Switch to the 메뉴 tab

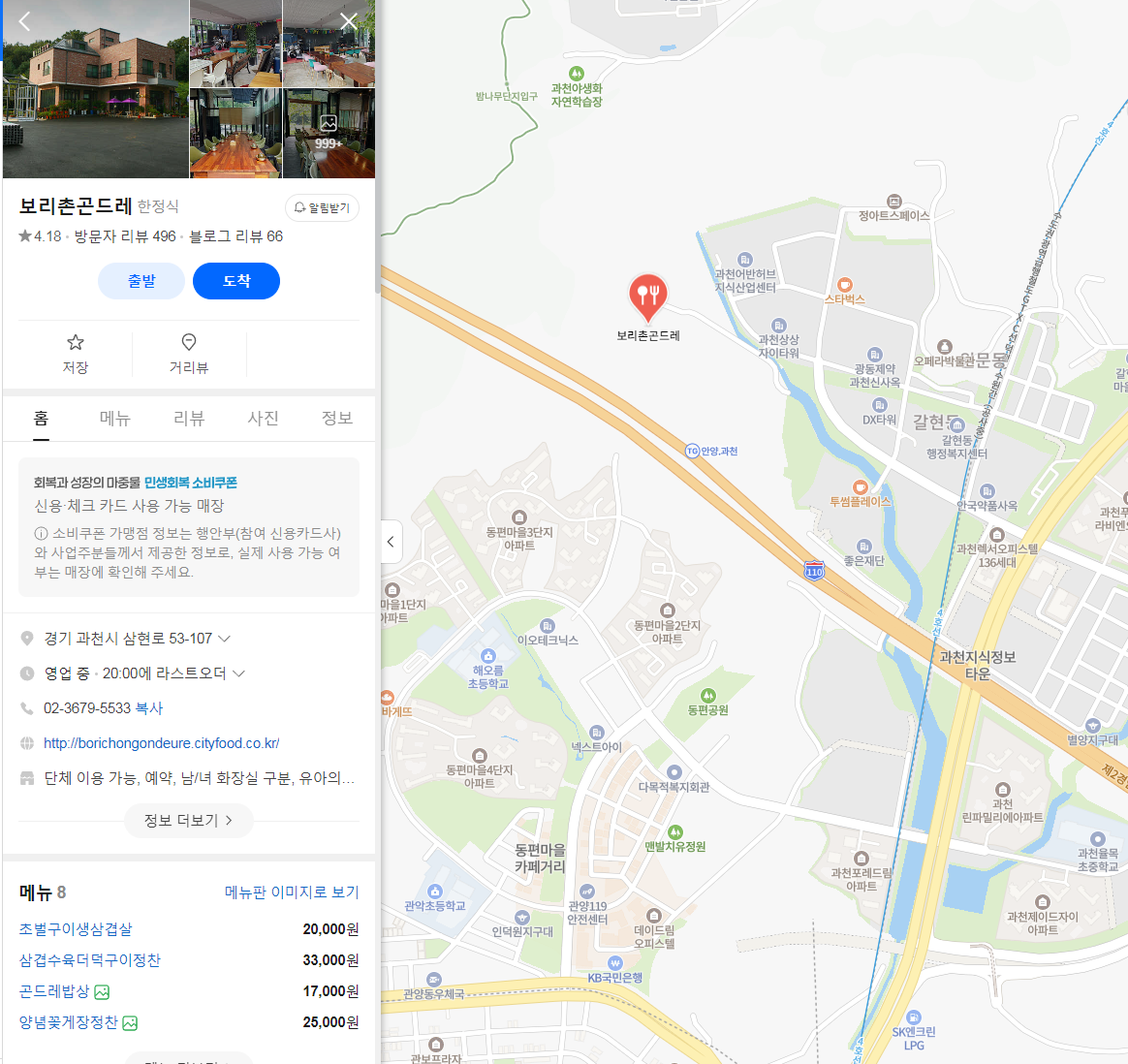[x=114, y=418]
